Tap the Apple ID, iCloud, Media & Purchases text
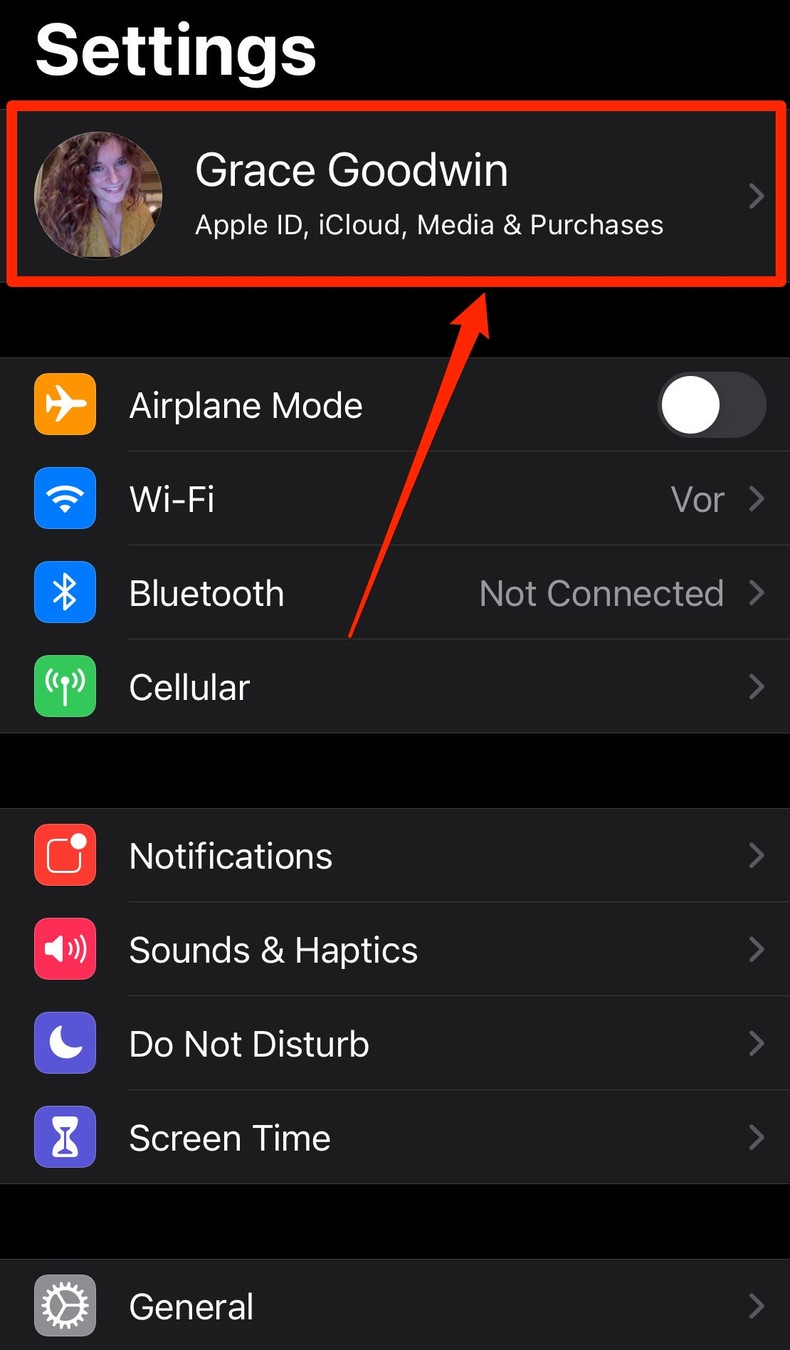This screenshot has height=1350, width=790. pyautogui.click(x=428, y=224)
